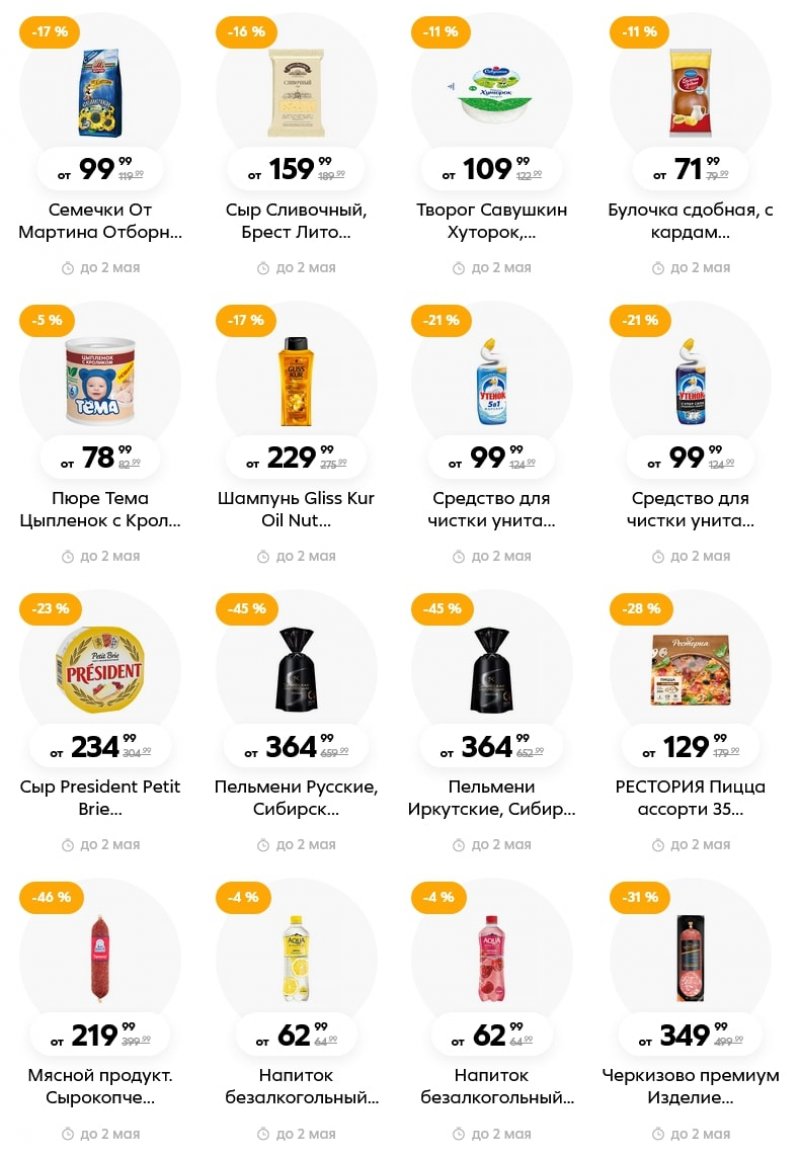Open the Семечки От Мартина product card
Viewport: 800px width, 1158px height.
(100, 96)
